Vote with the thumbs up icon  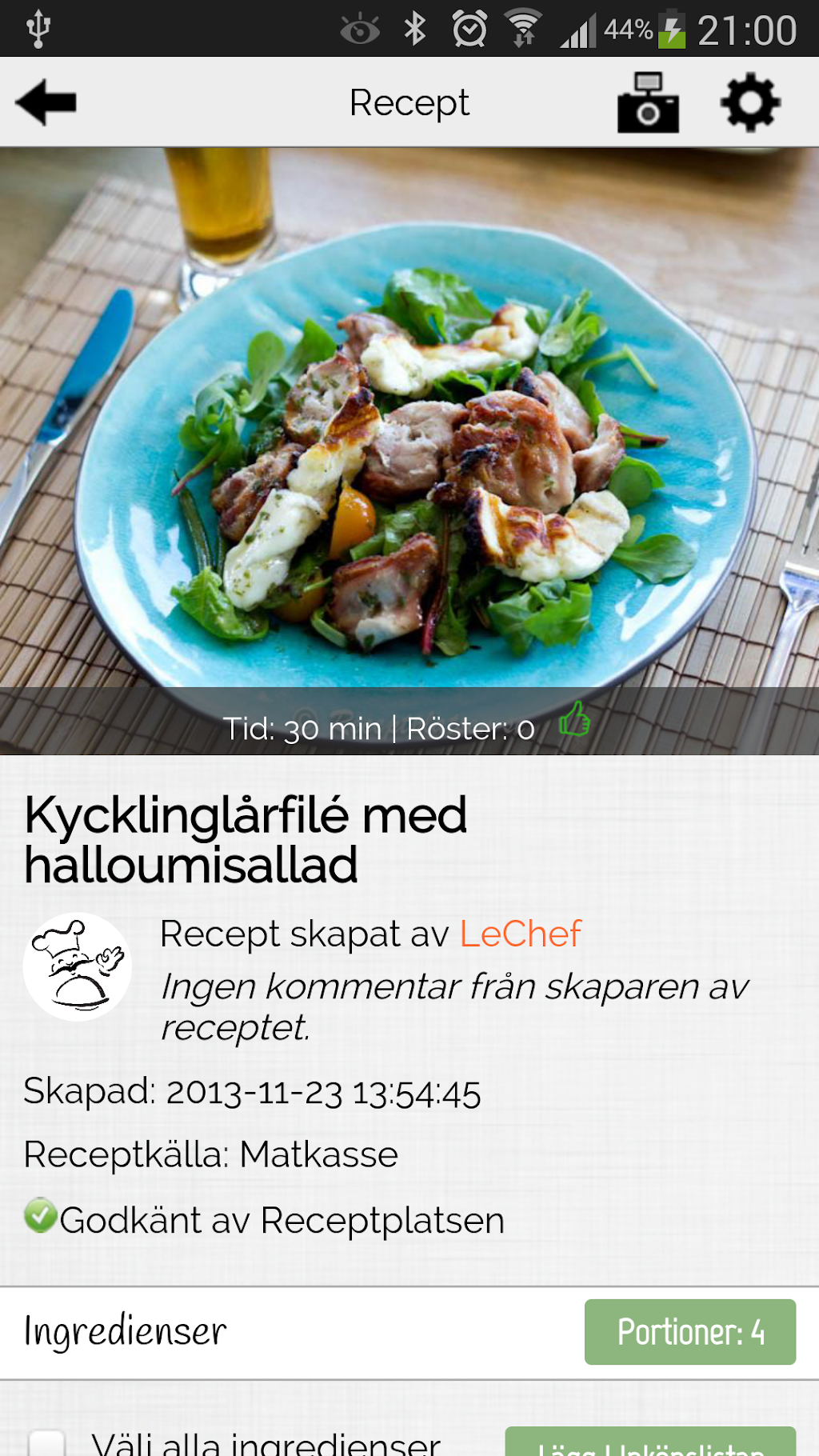pos(574,719)
